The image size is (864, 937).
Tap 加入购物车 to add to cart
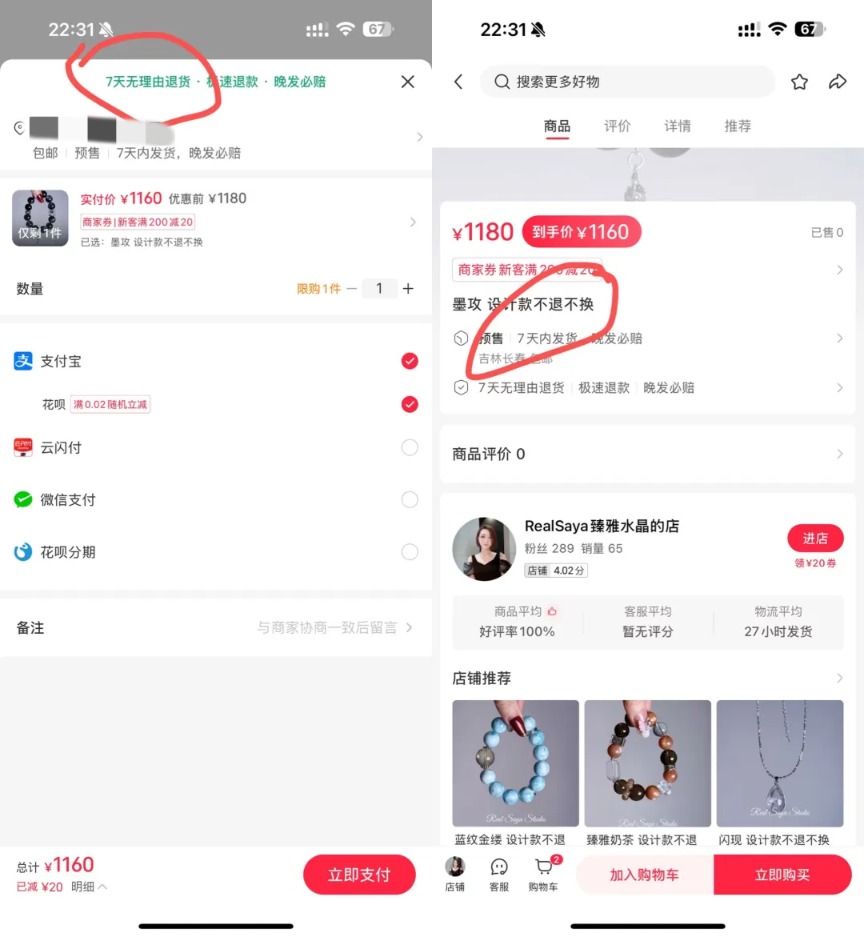coord(644,875)
